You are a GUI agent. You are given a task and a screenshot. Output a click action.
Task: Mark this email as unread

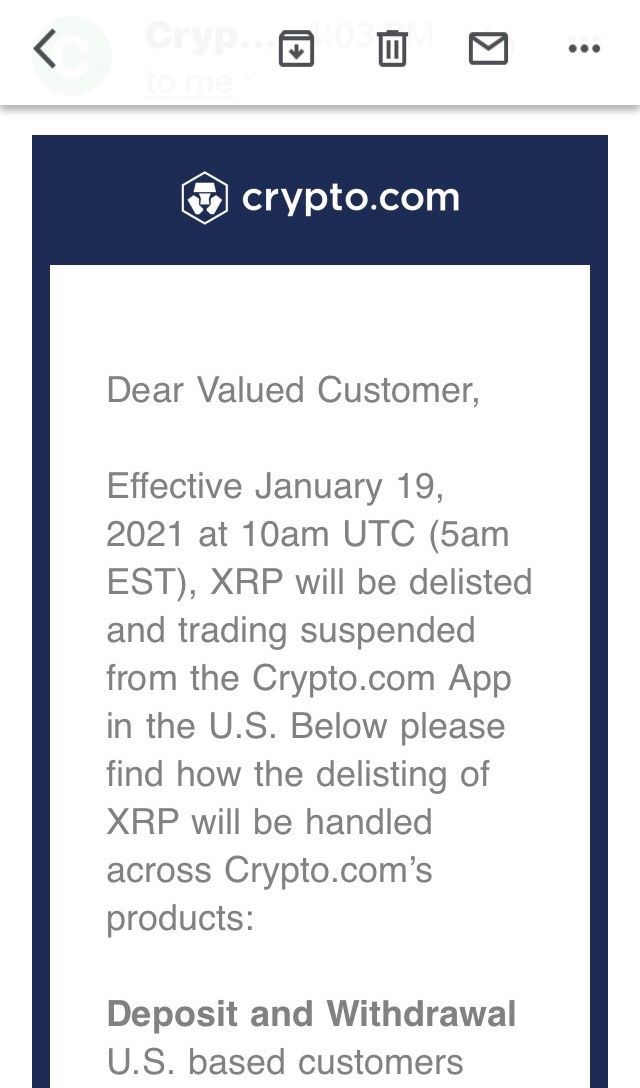pos(488,49)
